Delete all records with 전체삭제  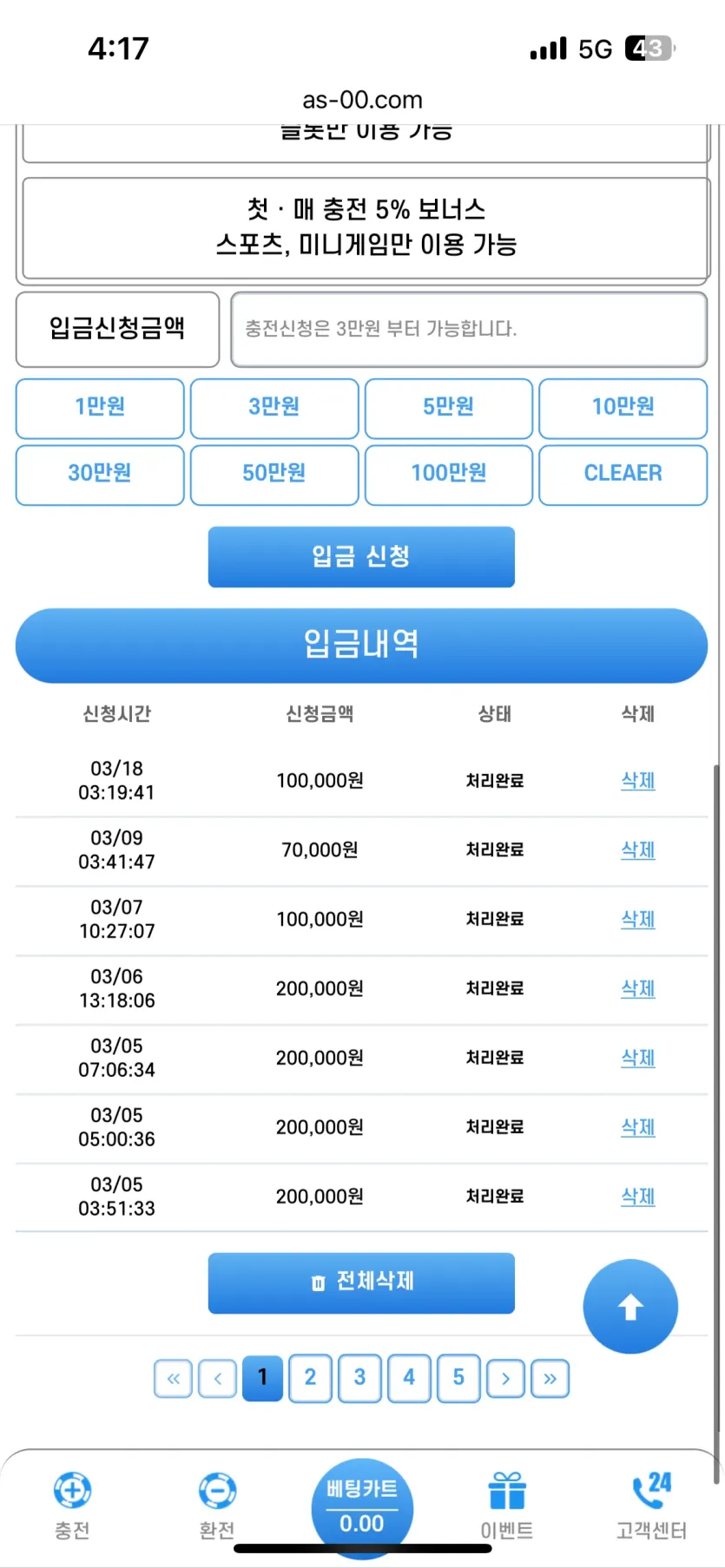click(361, 1283)
